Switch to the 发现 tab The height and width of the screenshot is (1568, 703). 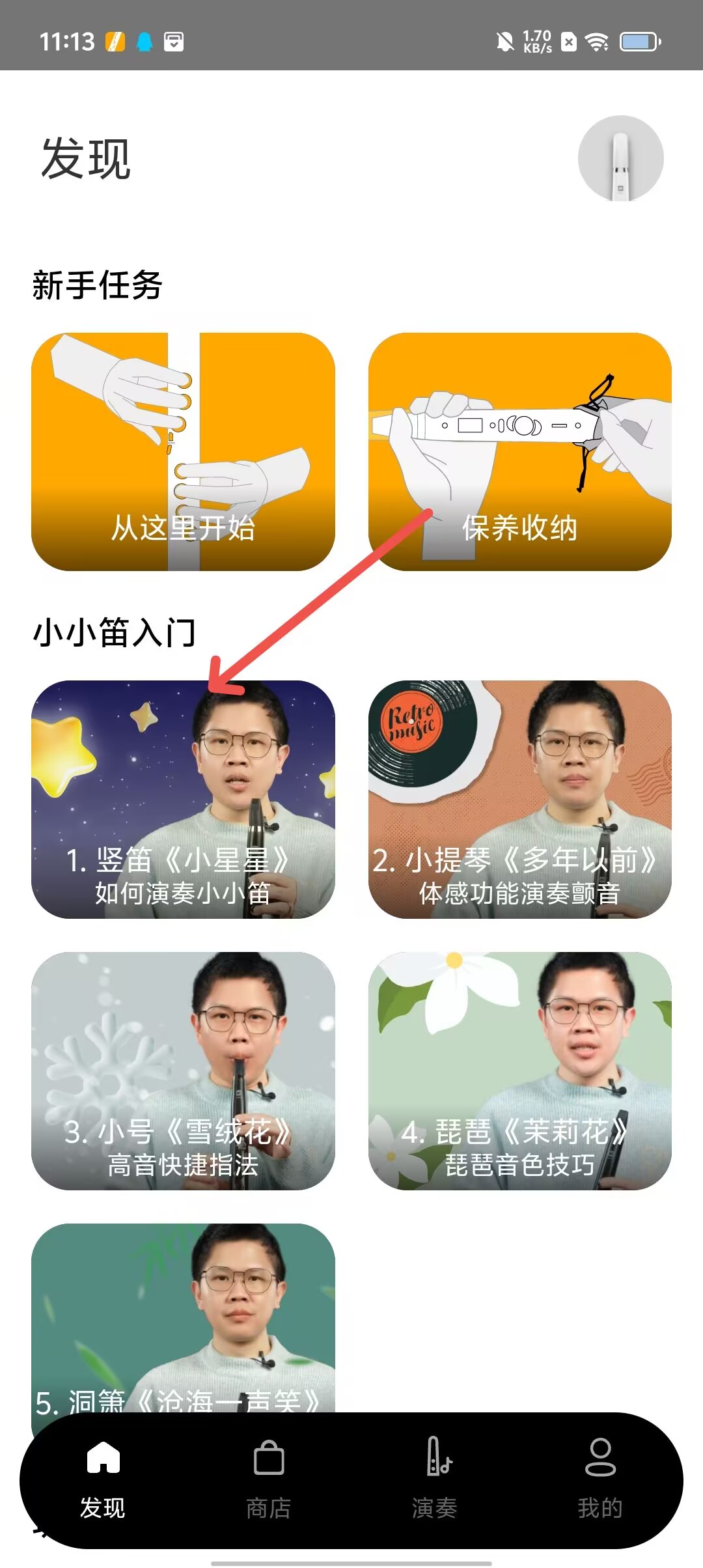(x=103, y=1479)
